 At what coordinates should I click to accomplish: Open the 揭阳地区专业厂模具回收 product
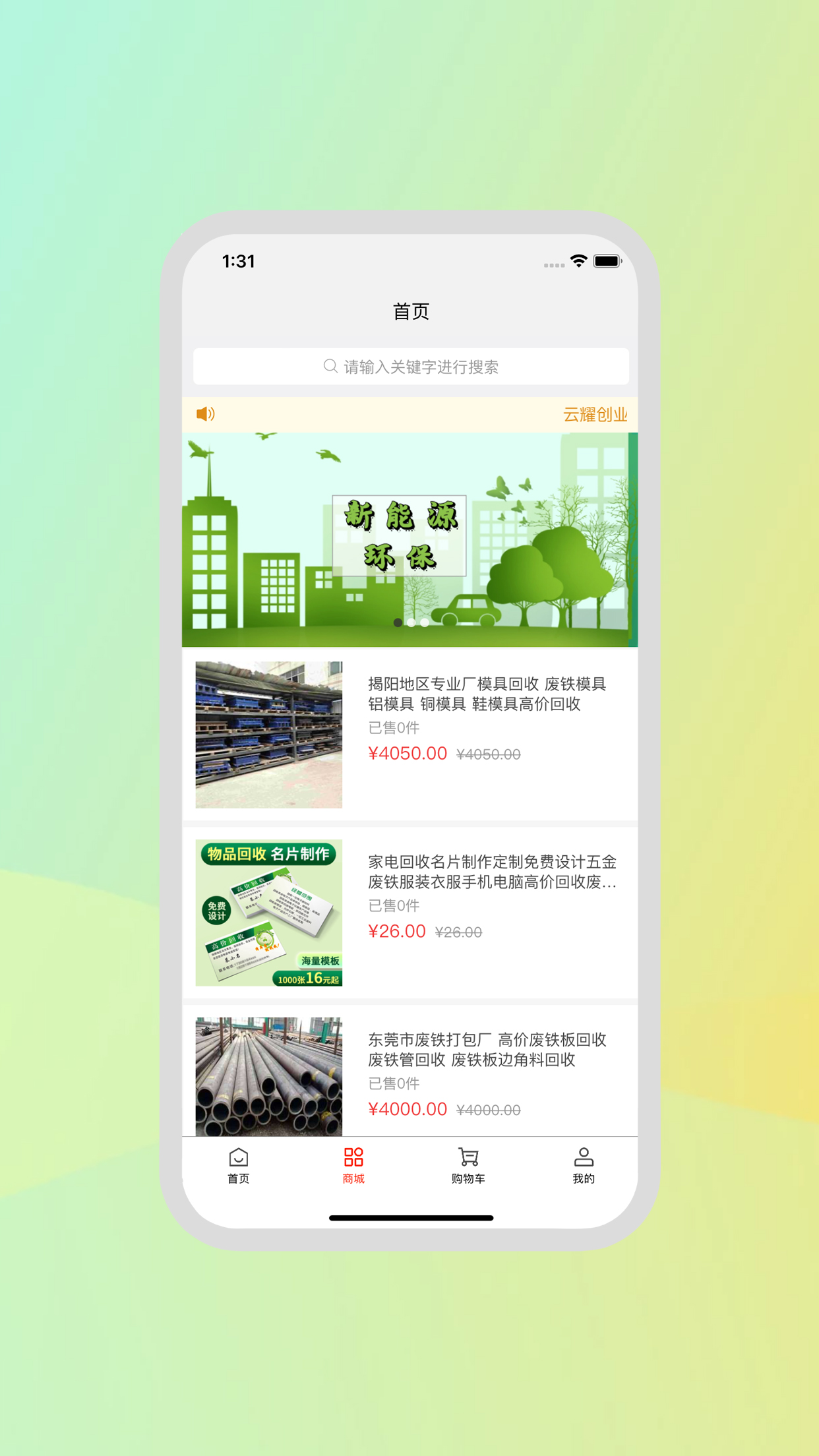[486, 694]
